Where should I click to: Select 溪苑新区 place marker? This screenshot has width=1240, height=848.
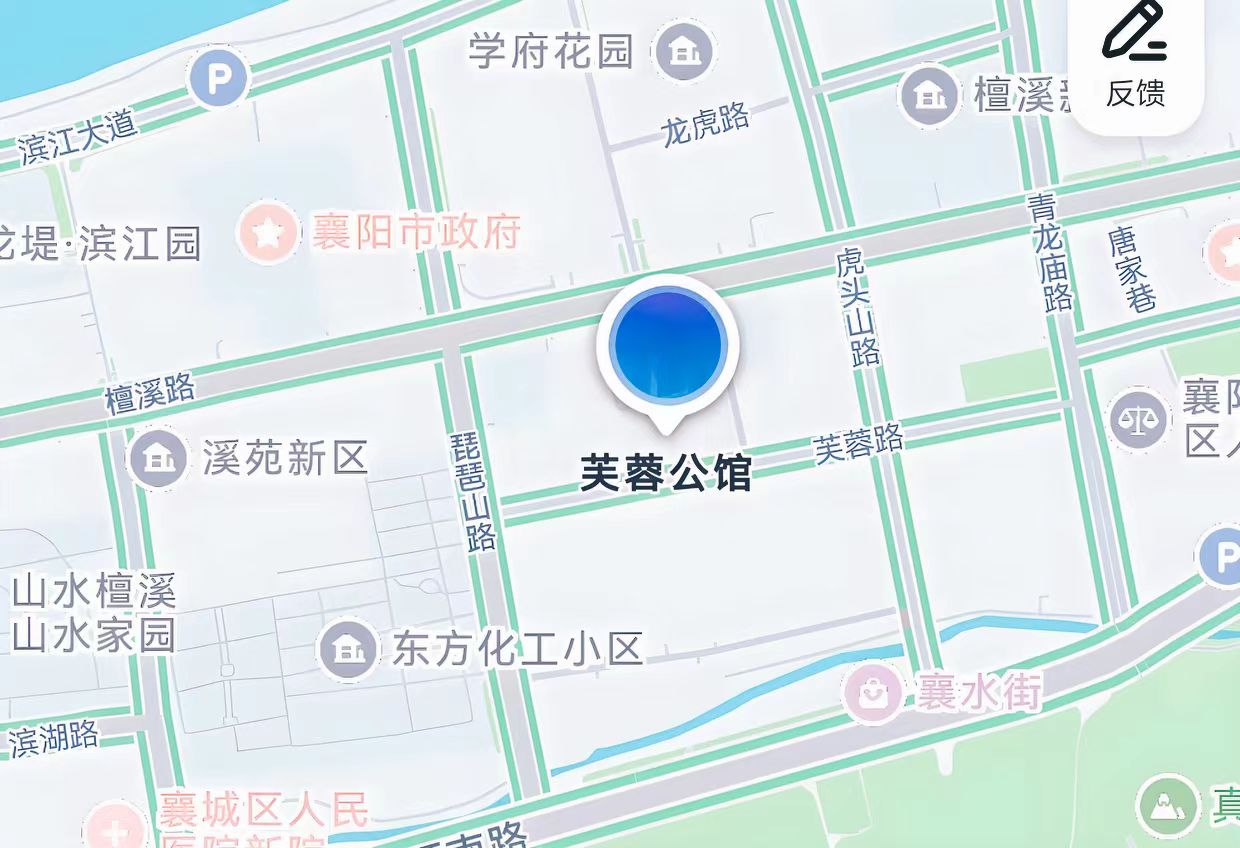coord(156,459)
